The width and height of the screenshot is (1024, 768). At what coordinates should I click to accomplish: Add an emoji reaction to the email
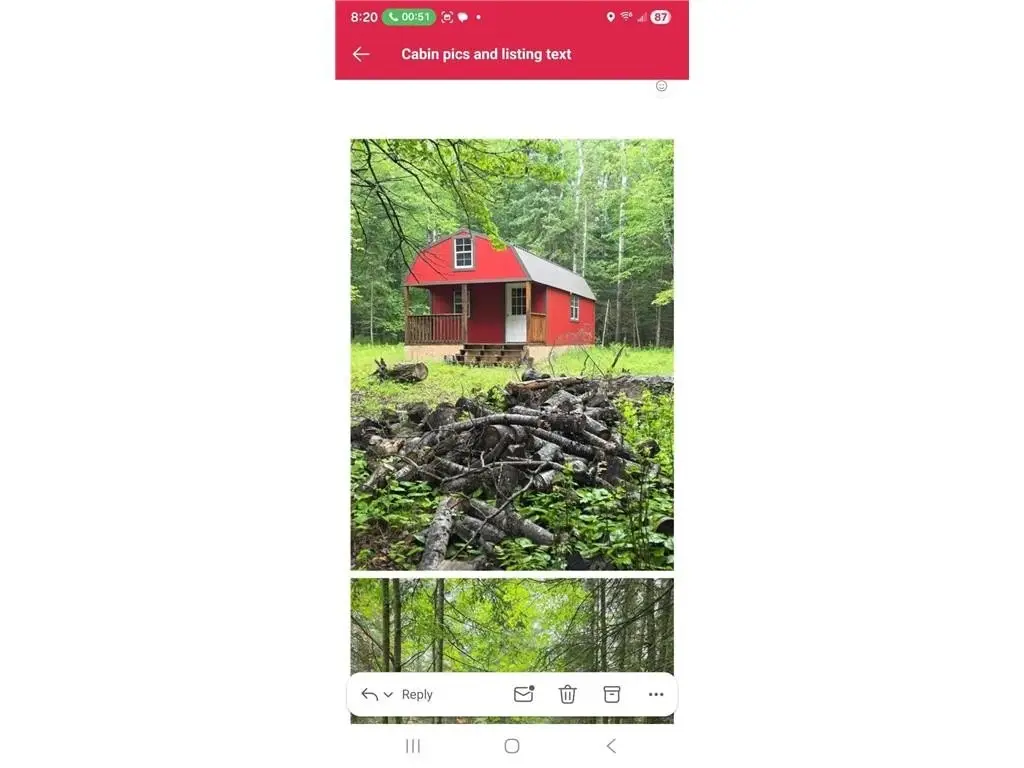click(661, 86)
